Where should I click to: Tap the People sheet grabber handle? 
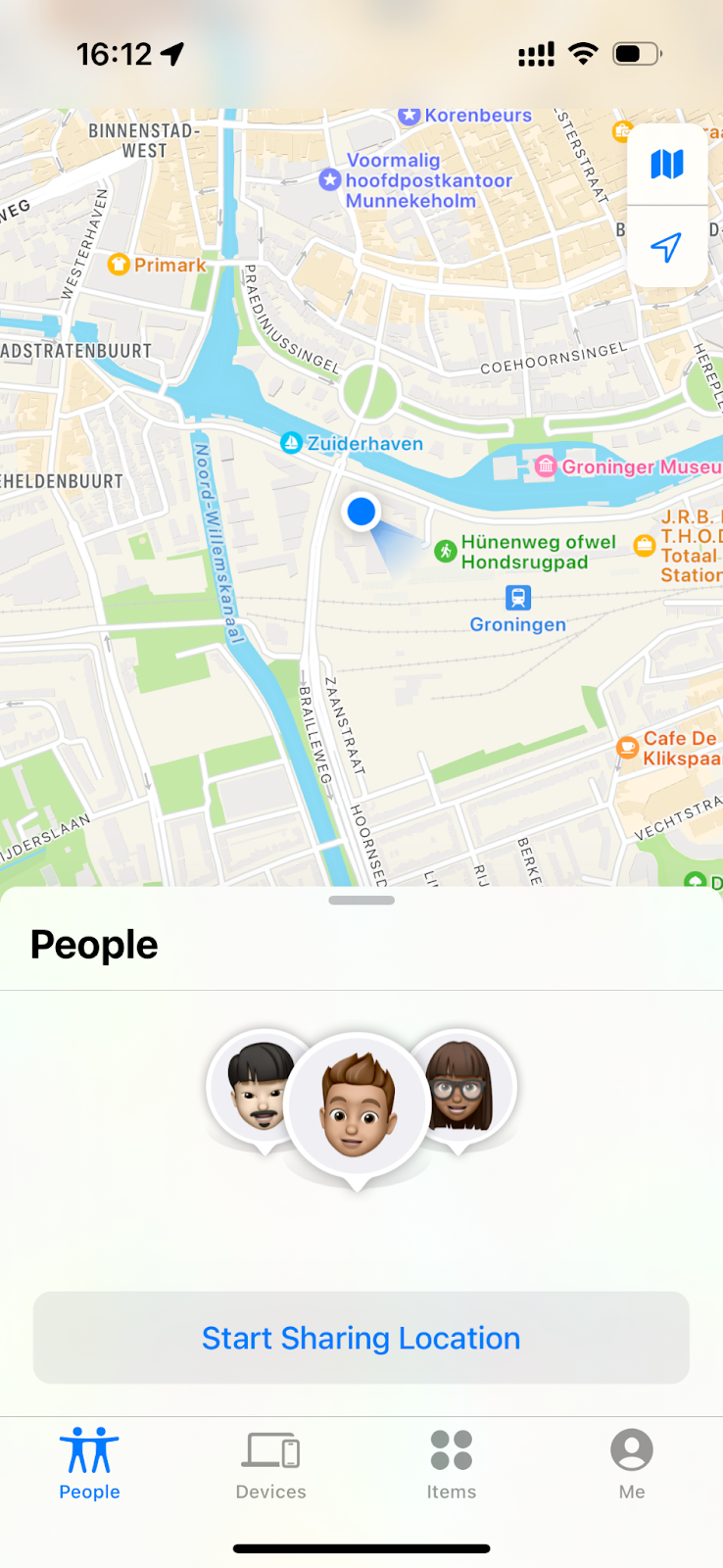[361, 900]
